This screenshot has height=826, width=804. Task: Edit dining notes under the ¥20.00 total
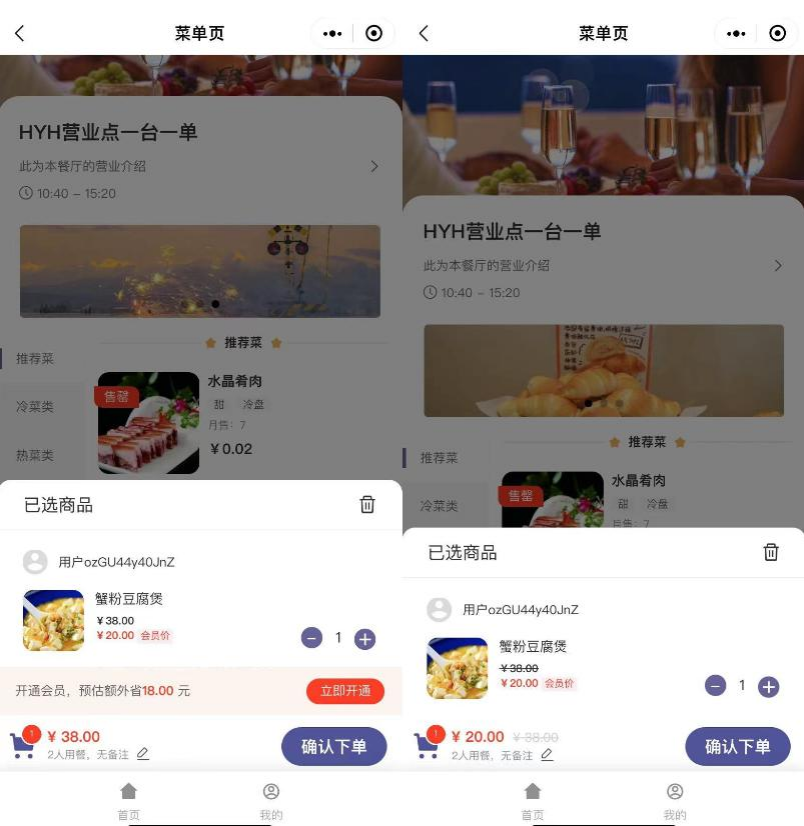click(x=547, y=755)
